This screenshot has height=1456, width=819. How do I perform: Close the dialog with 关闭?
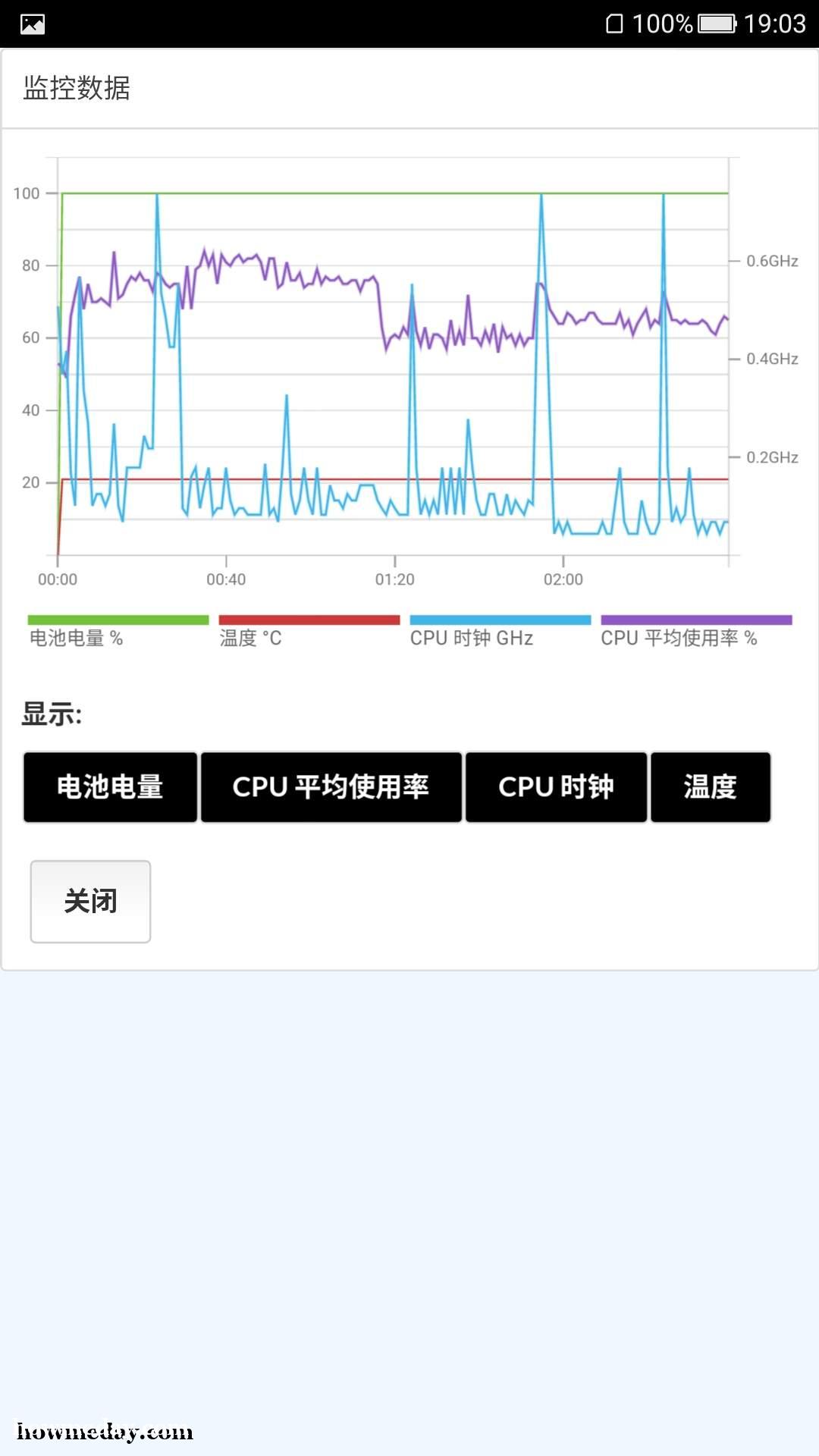tap(90, 902)
